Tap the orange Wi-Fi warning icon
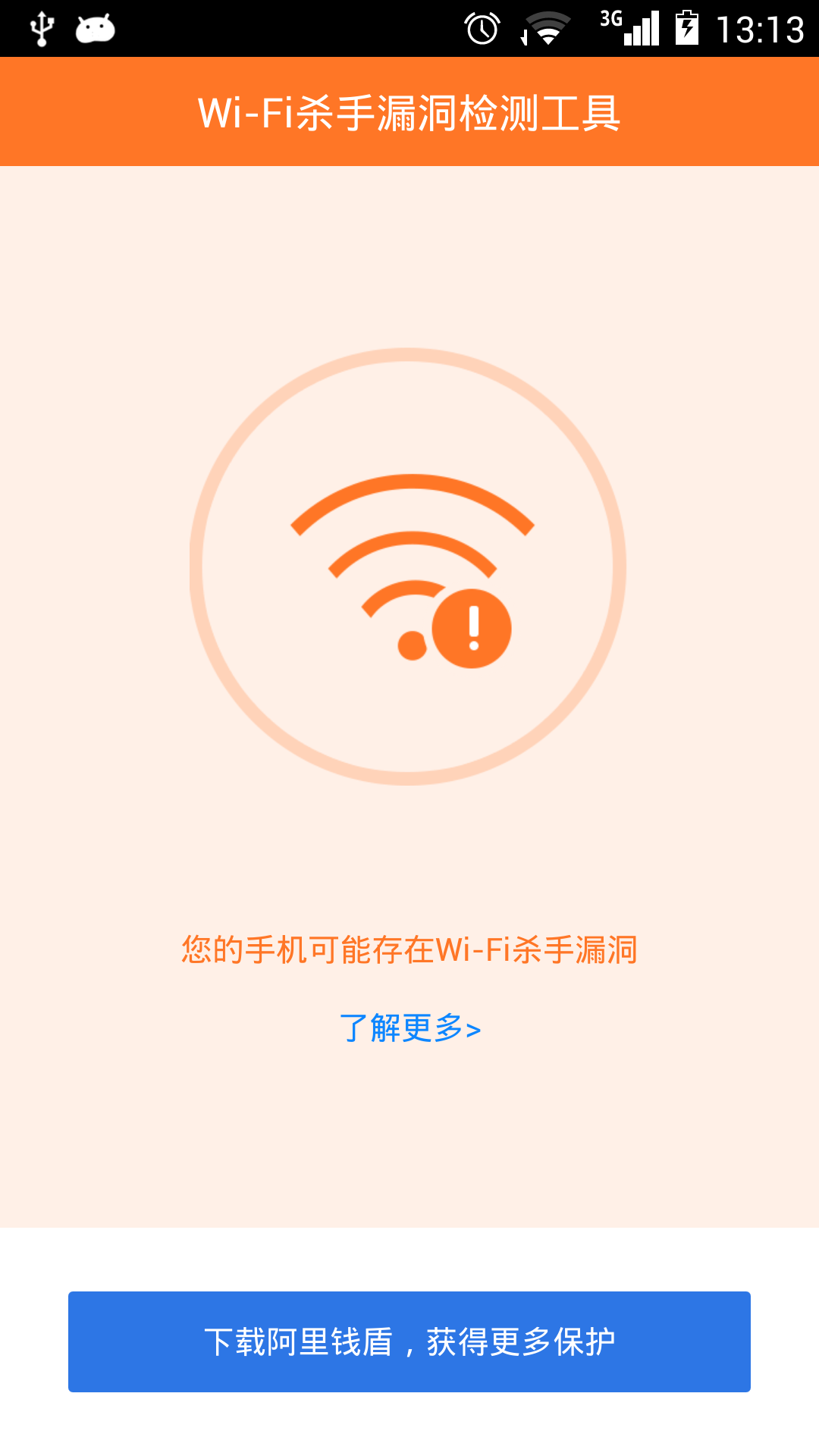 pos(409,561)
